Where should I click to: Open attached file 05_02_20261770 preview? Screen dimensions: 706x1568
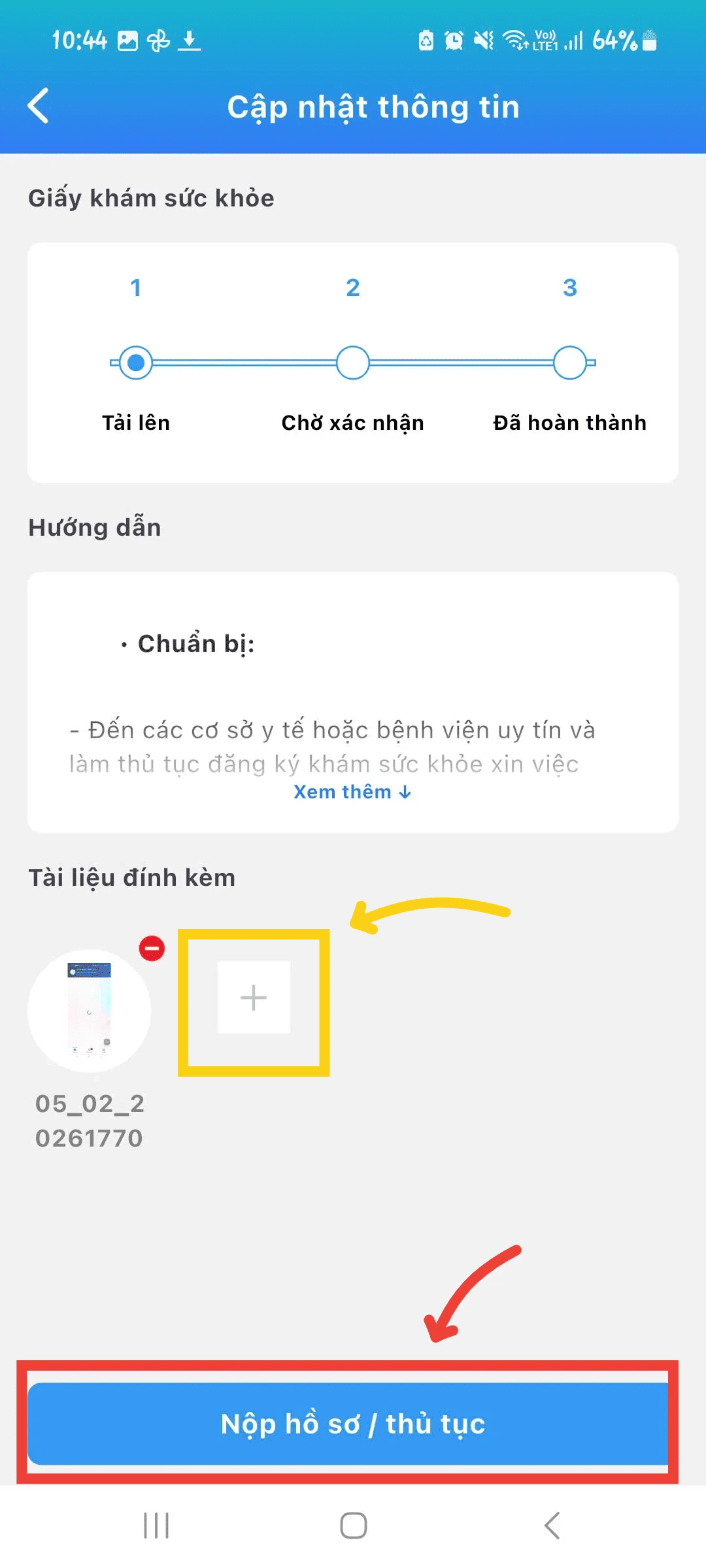[89, 1010]
